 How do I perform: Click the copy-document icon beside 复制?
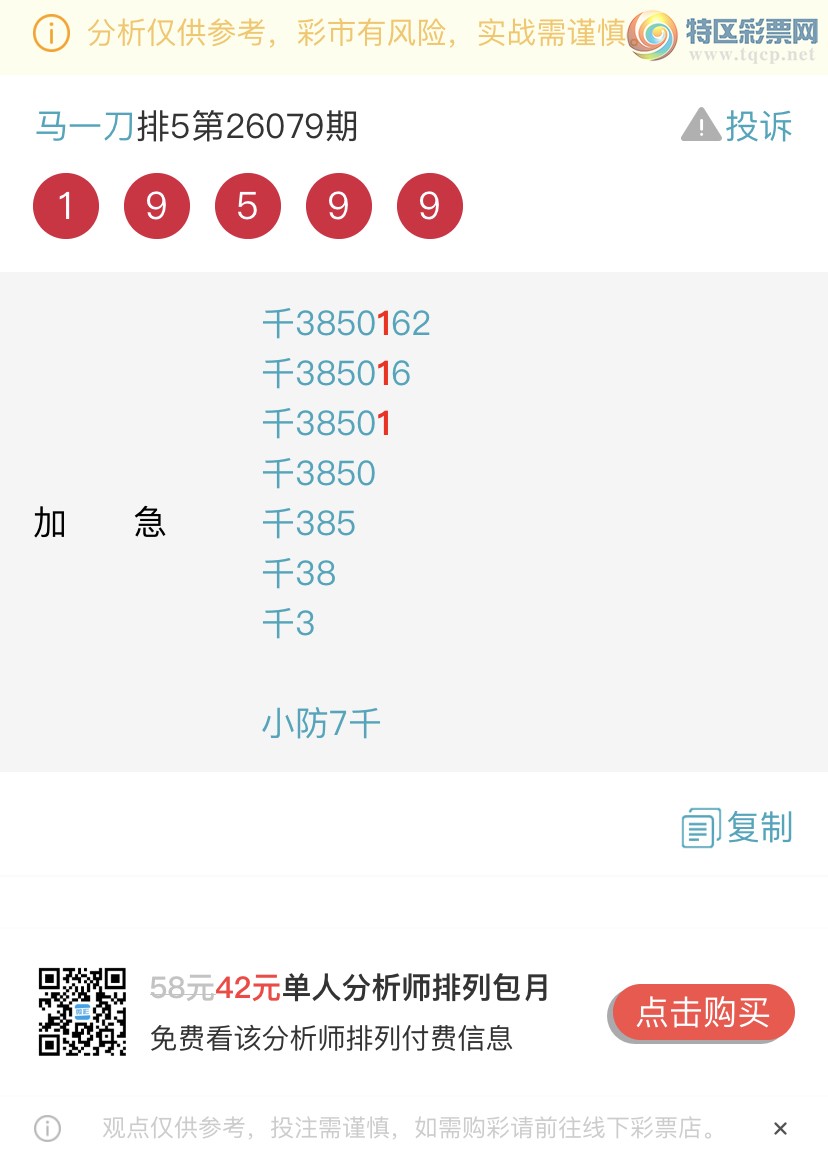tap(700, 828)
